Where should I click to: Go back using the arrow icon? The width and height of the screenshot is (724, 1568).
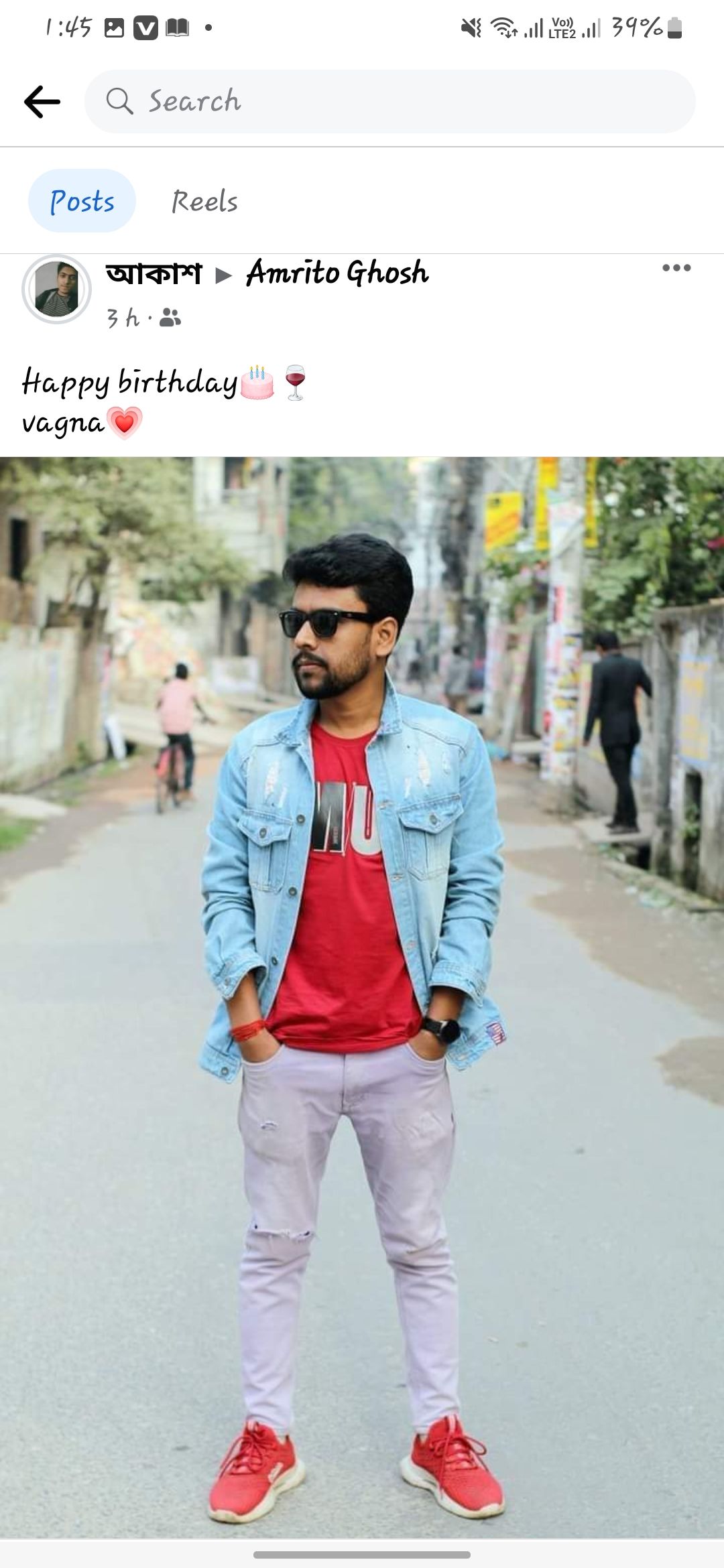[x=42, y=102]
